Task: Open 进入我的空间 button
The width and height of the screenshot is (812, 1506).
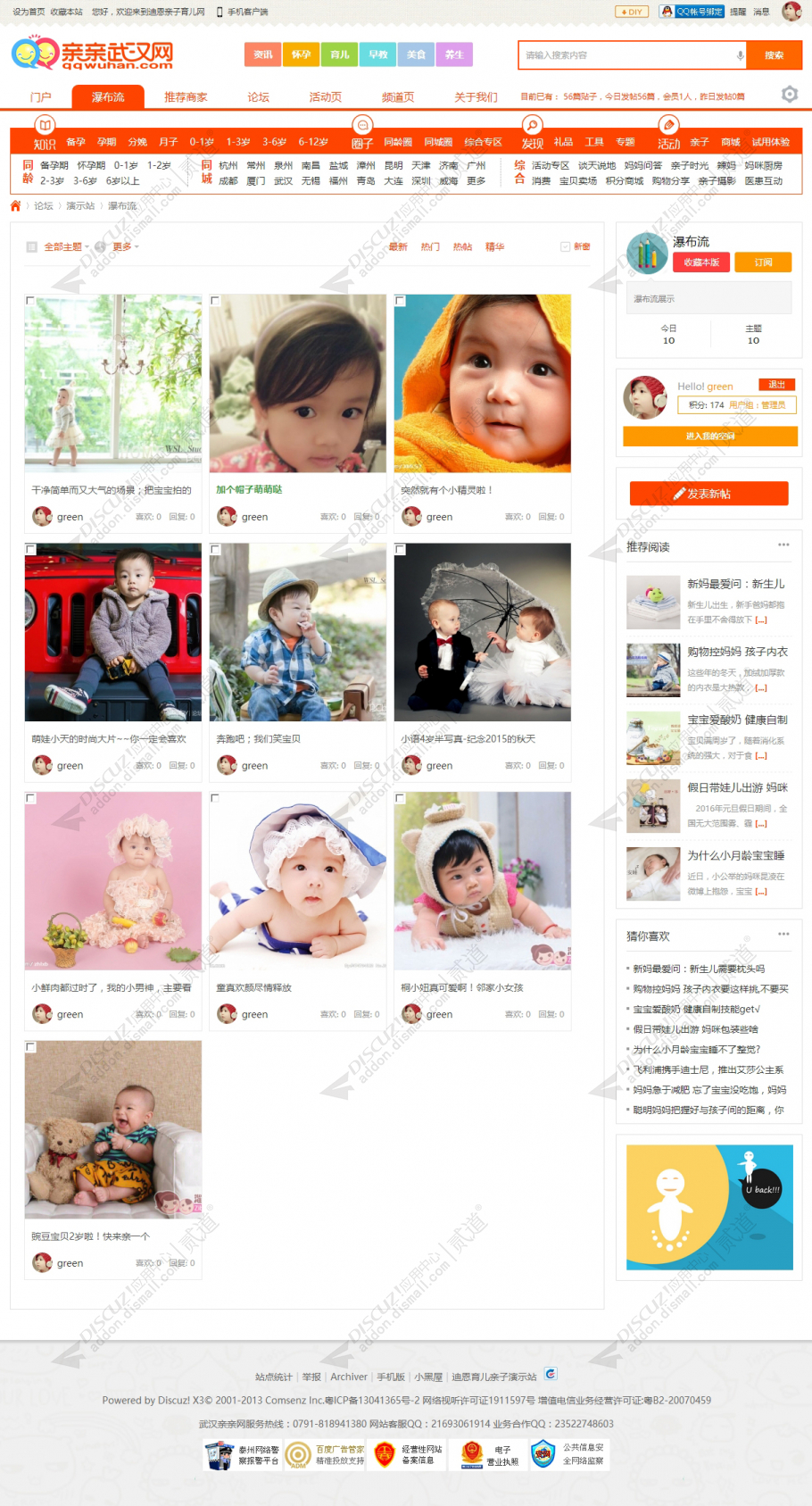Action: pos(709,436)
